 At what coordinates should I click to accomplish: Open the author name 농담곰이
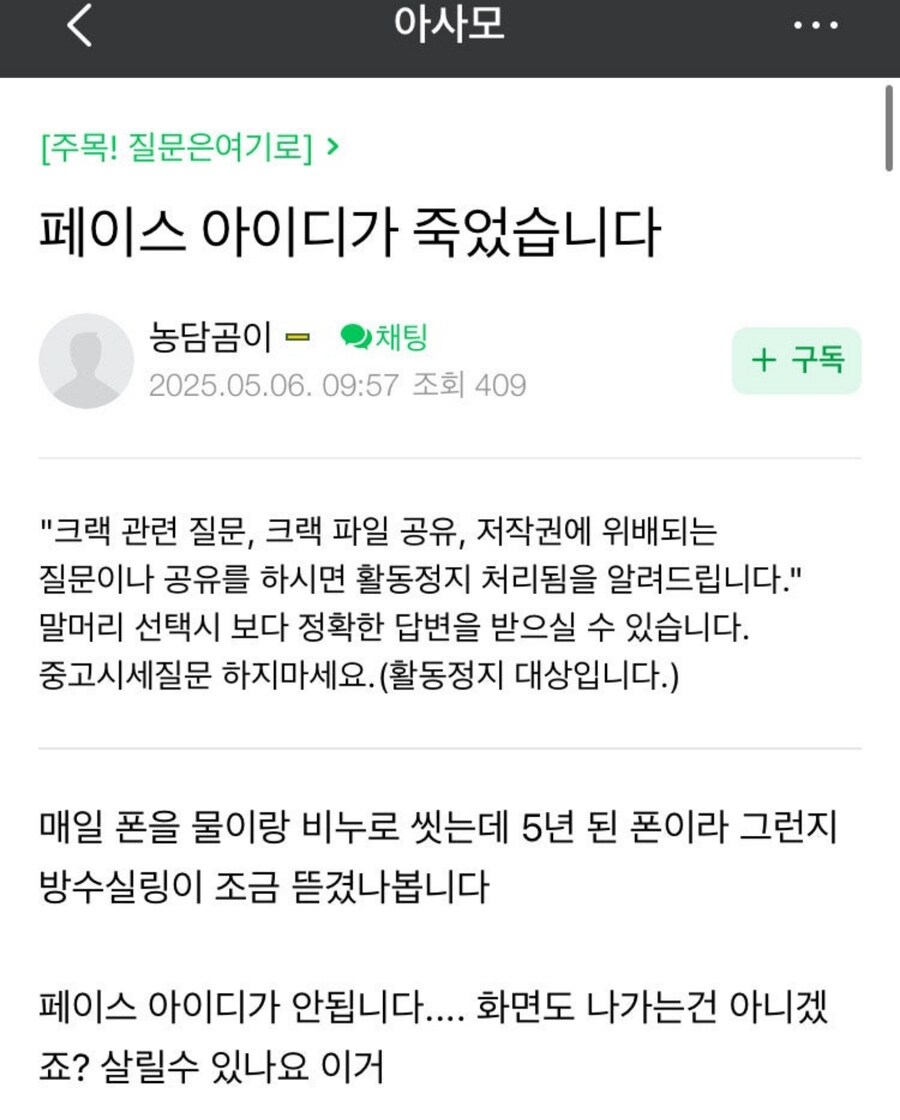click(209, 338)
